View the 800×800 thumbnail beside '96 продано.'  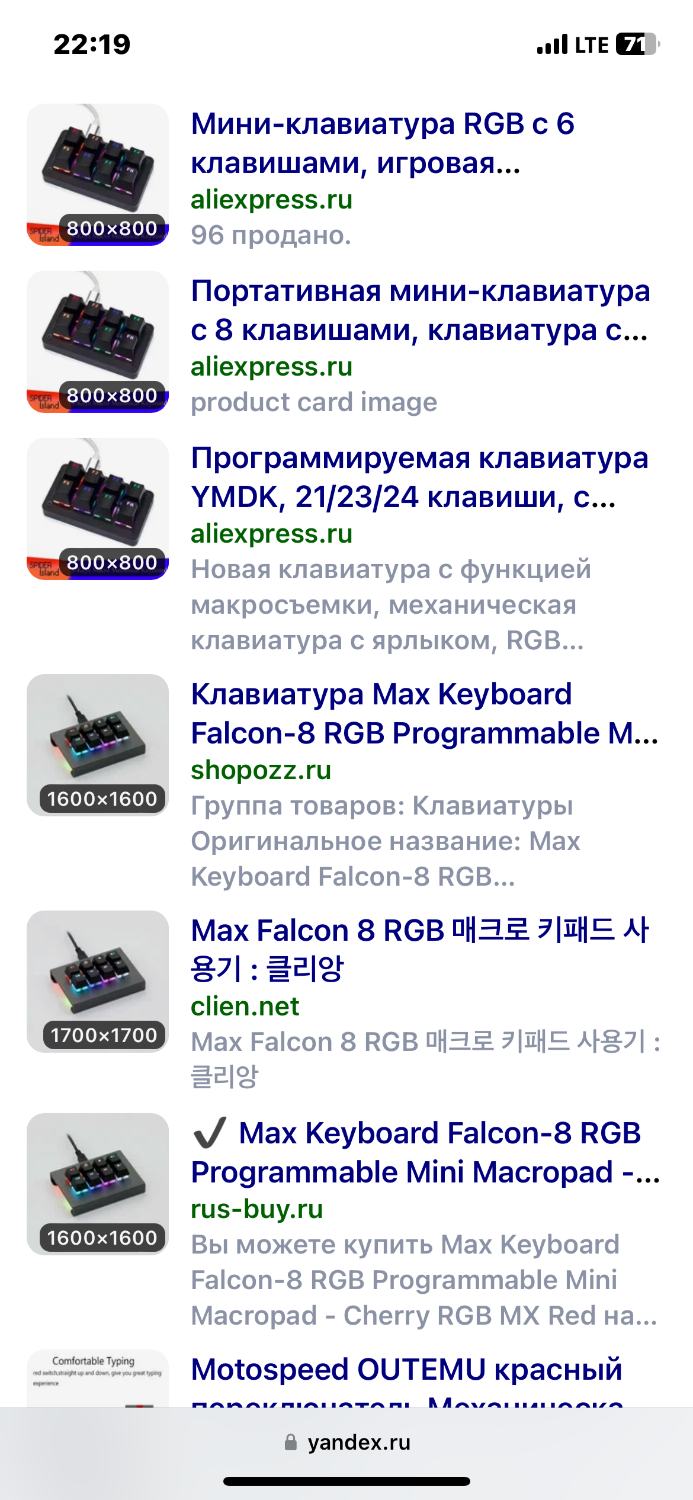point(98,174)
